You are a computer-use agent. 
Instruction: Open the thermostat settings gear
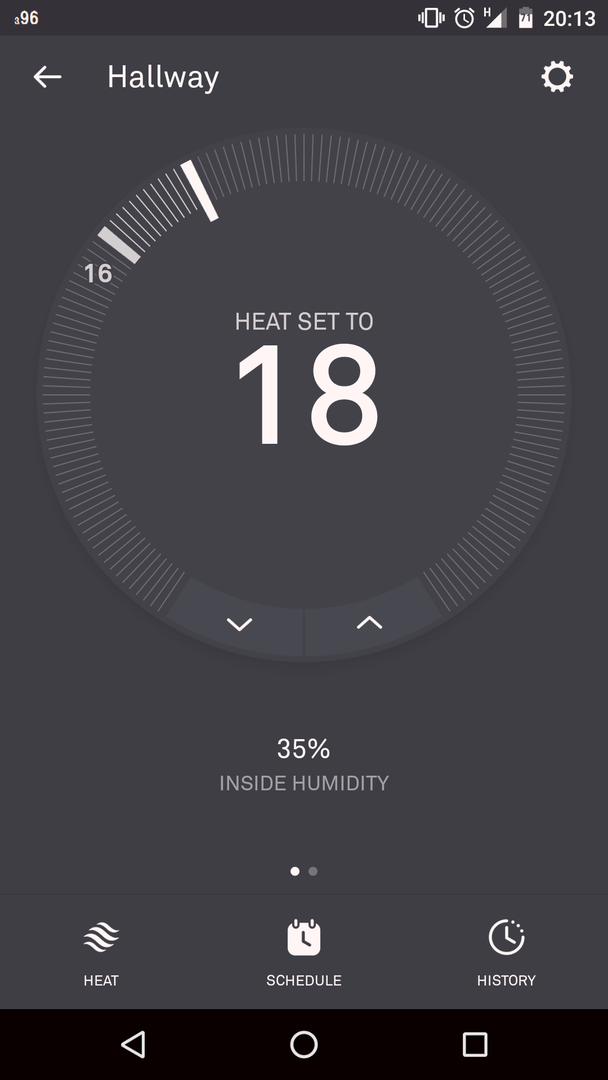click(x=557, y=77)
